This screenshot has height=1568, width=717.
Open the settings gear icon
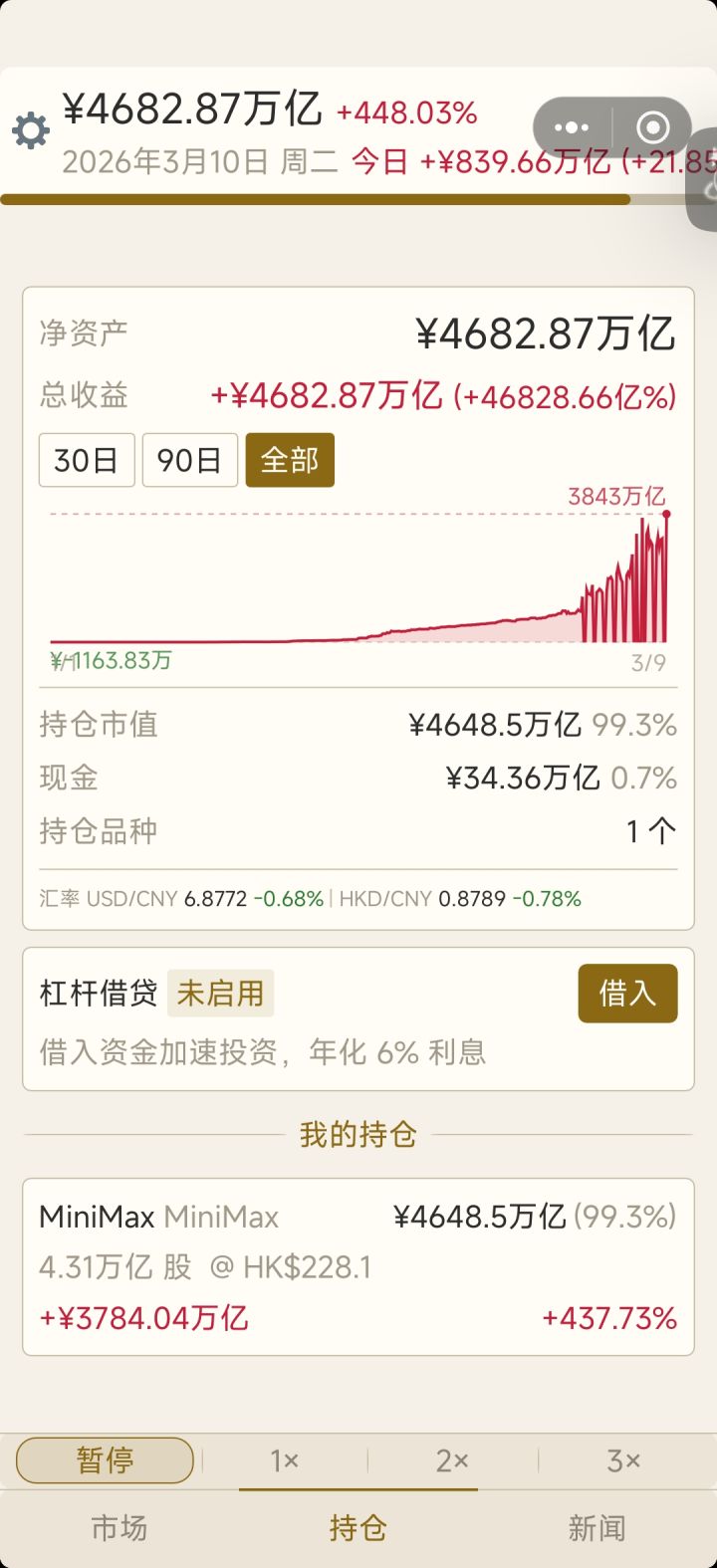30,131
